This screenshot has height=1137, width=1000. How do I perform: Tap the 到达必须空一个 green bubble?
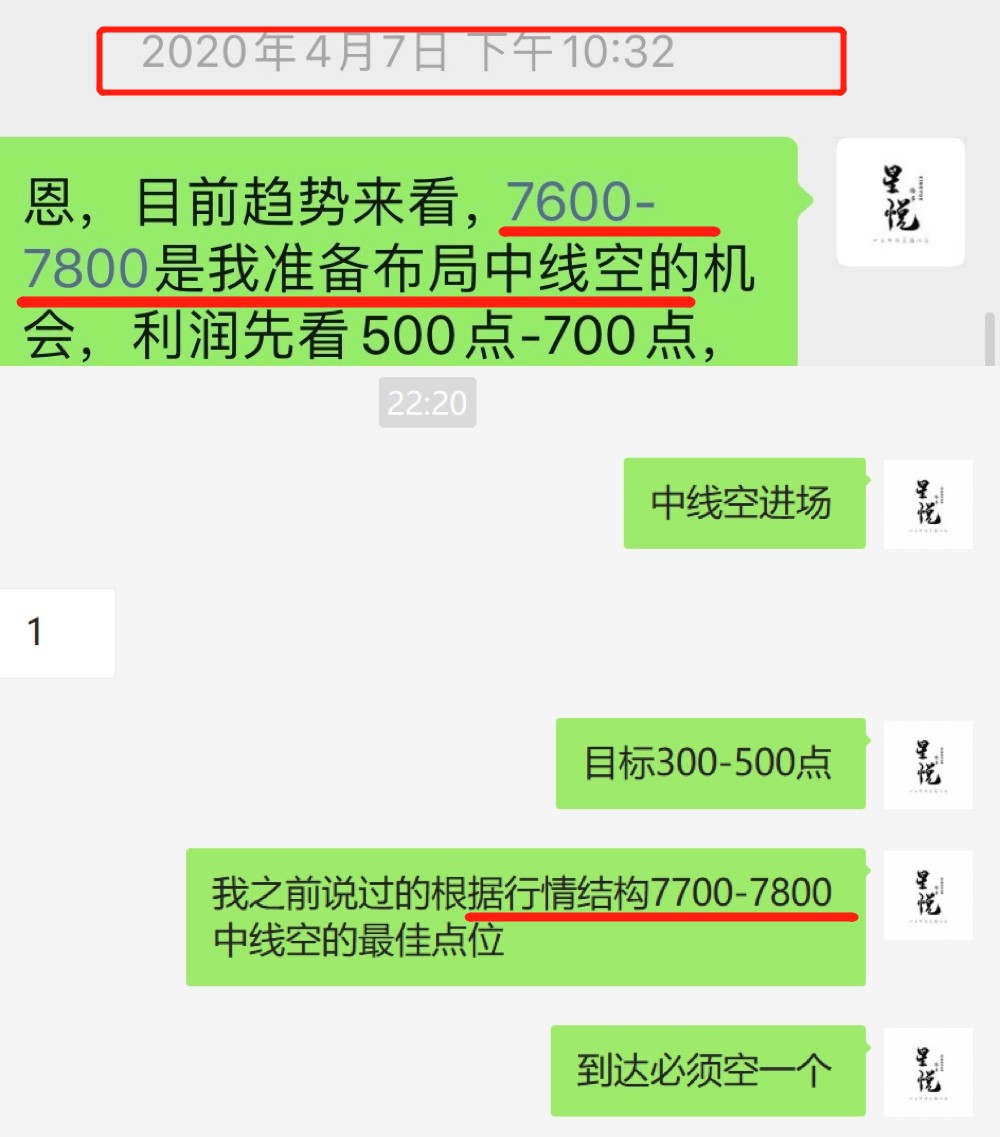707,1068
